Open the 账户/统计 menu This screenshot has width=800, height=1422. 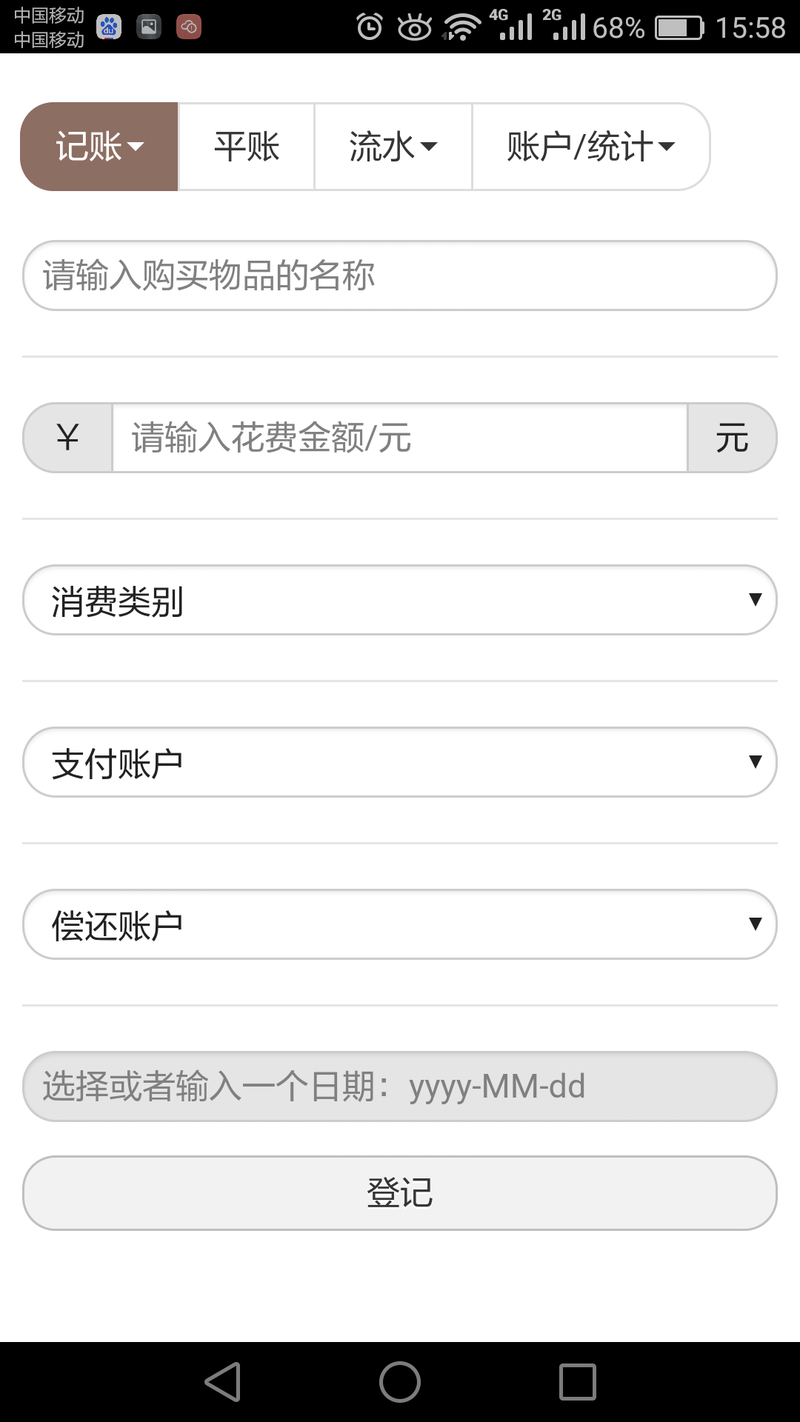[x=591, y=146]
